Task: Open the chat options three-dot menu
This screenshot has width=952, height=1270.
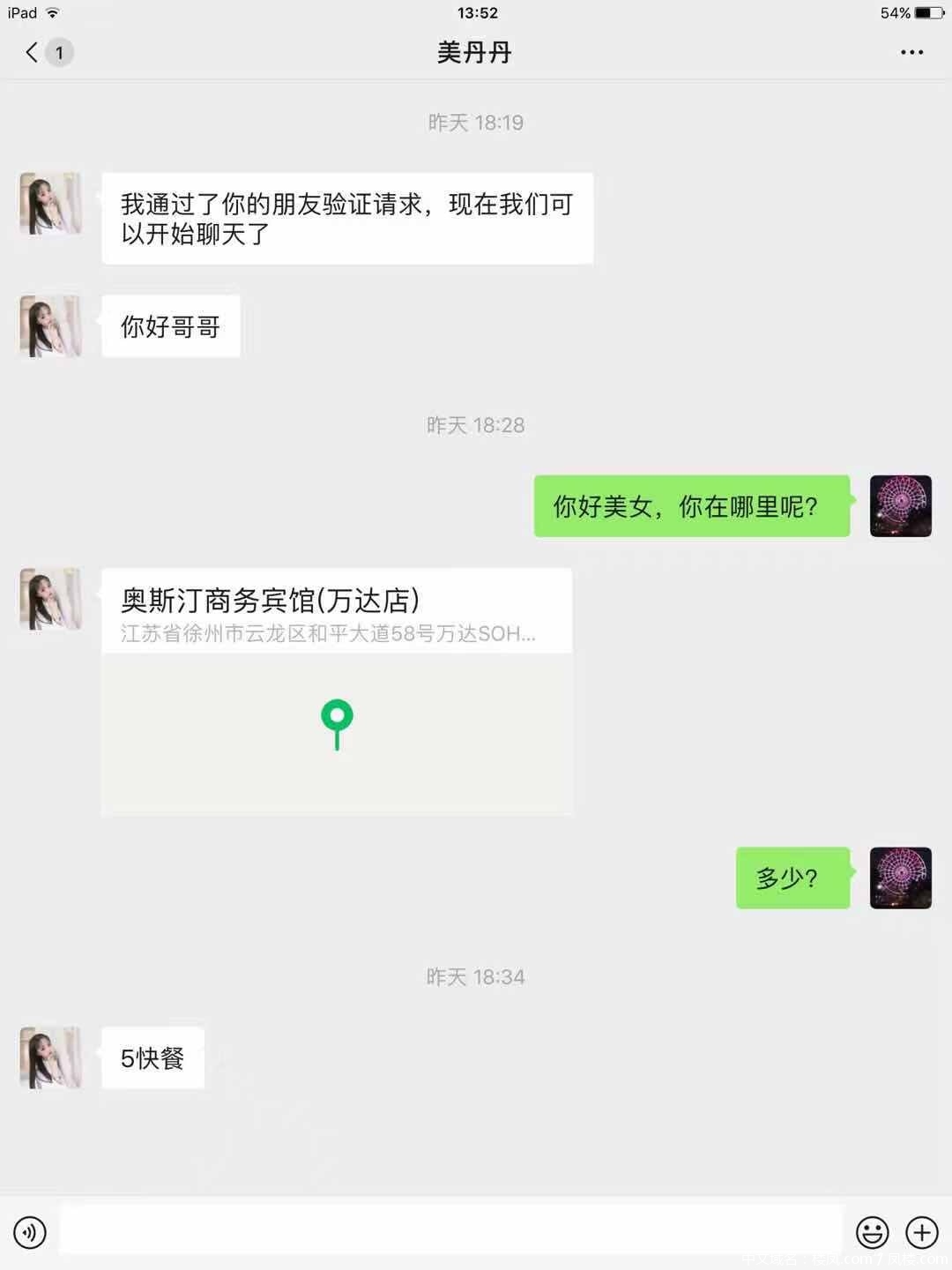Action: [x=911, y=53]
